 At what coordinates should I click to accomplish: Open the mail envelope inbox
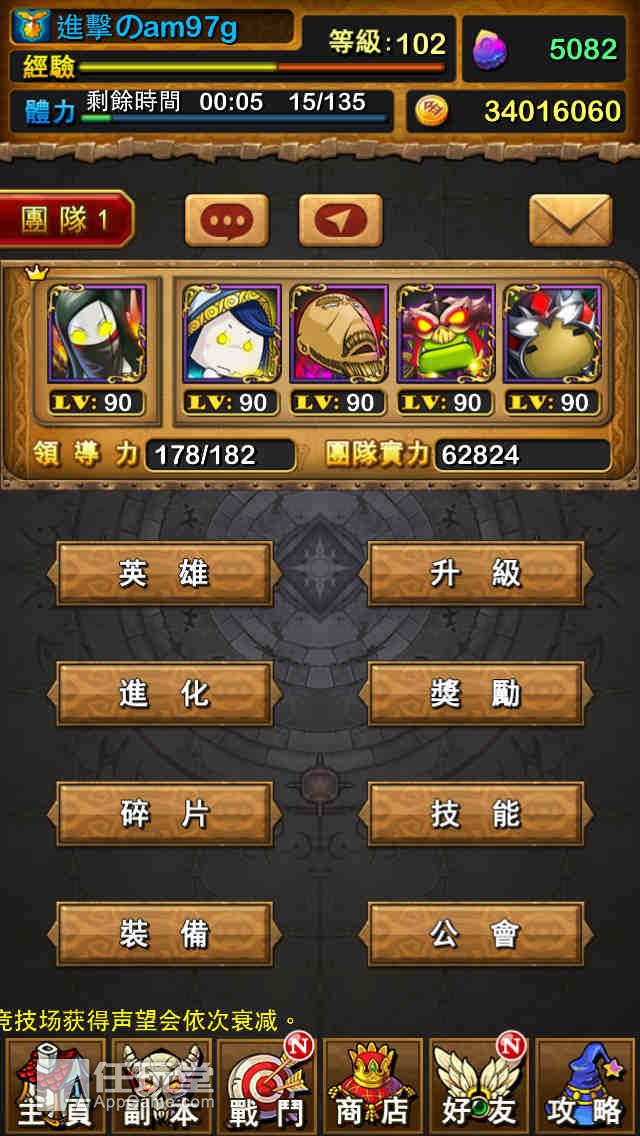point(570,220)
